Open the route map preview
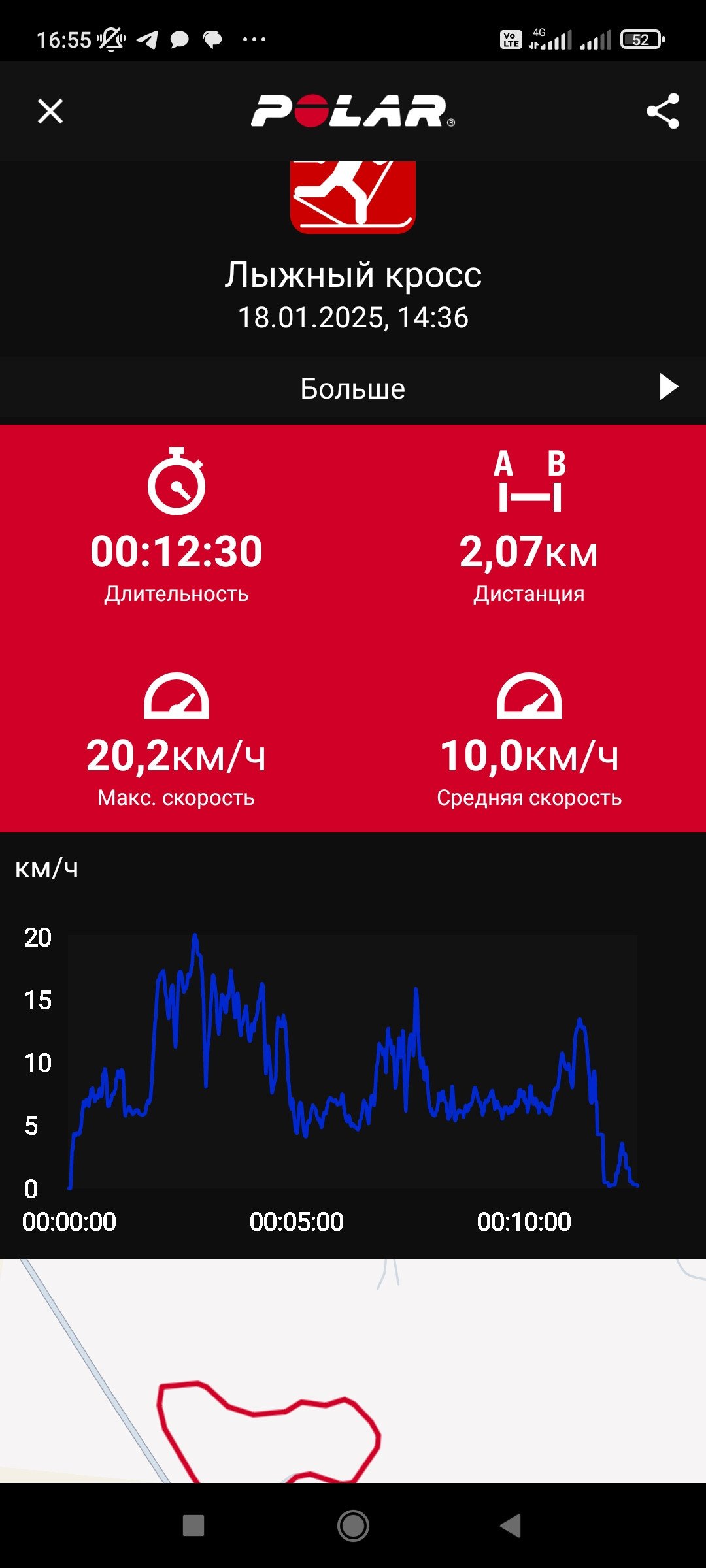The height and width of the screenshot is (1568, 706). point(353,1371)
